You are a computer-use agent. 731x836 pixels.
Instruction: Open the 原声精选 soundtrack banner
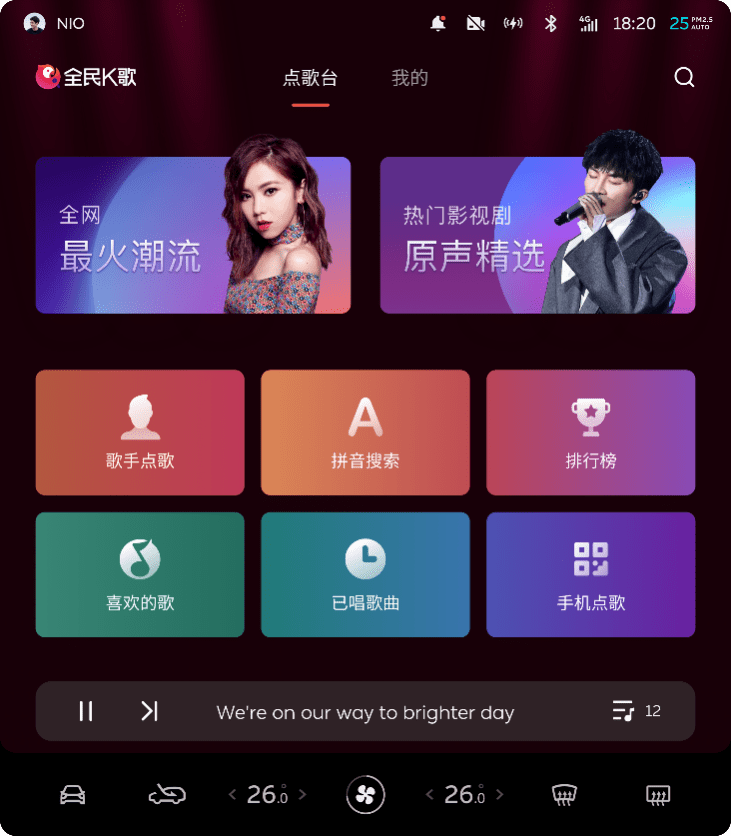537,235
